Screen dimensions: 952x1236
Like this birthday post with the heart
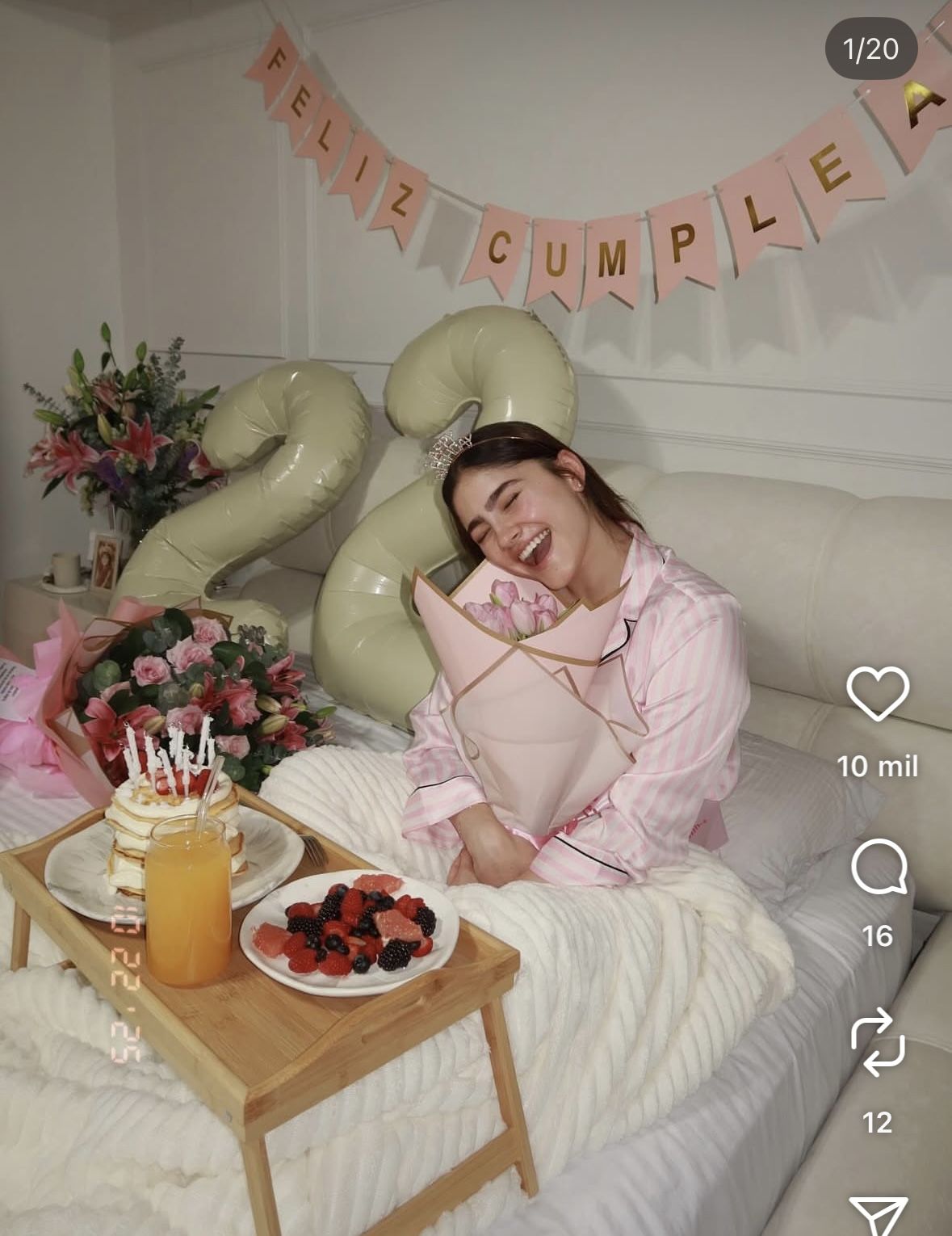click(x=878, y=693)
